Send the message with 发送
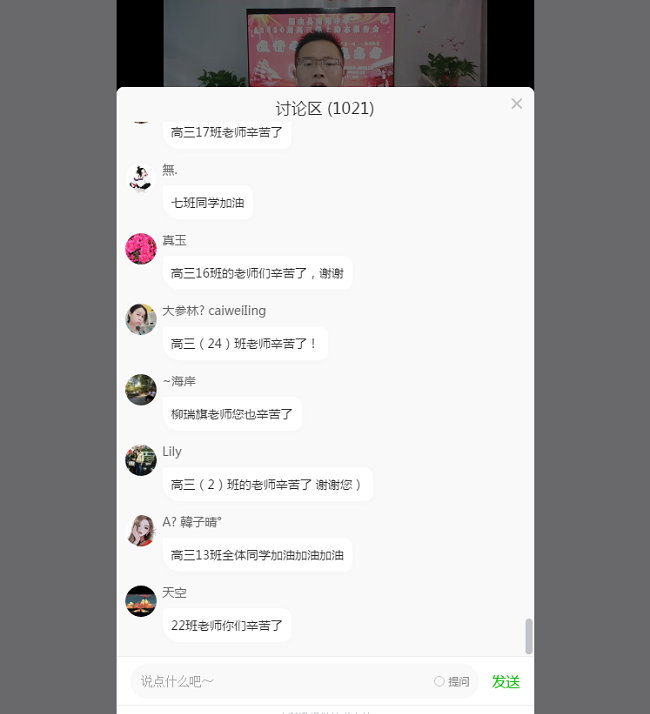650x714 pixels. pos(505,681)
